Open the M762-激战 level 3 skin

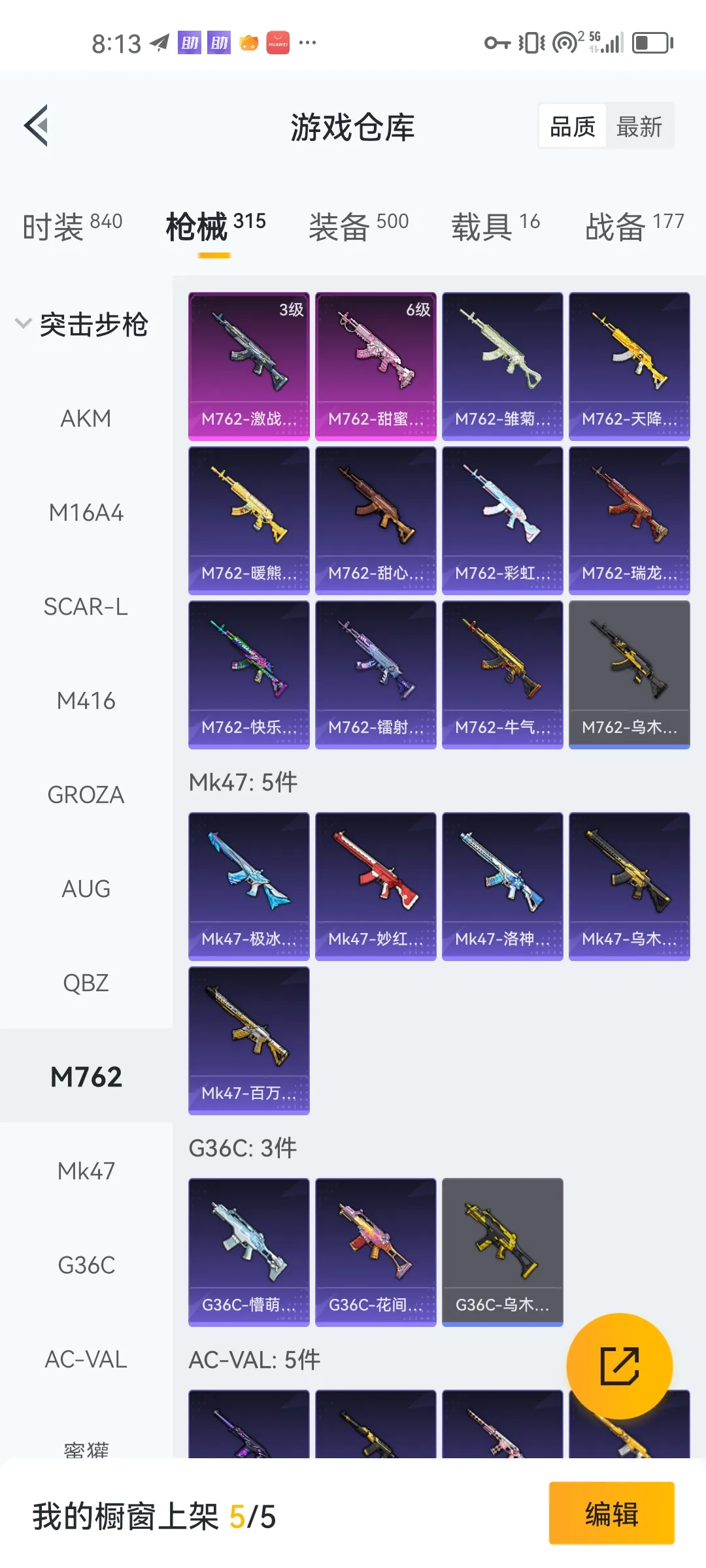(248, 366)
